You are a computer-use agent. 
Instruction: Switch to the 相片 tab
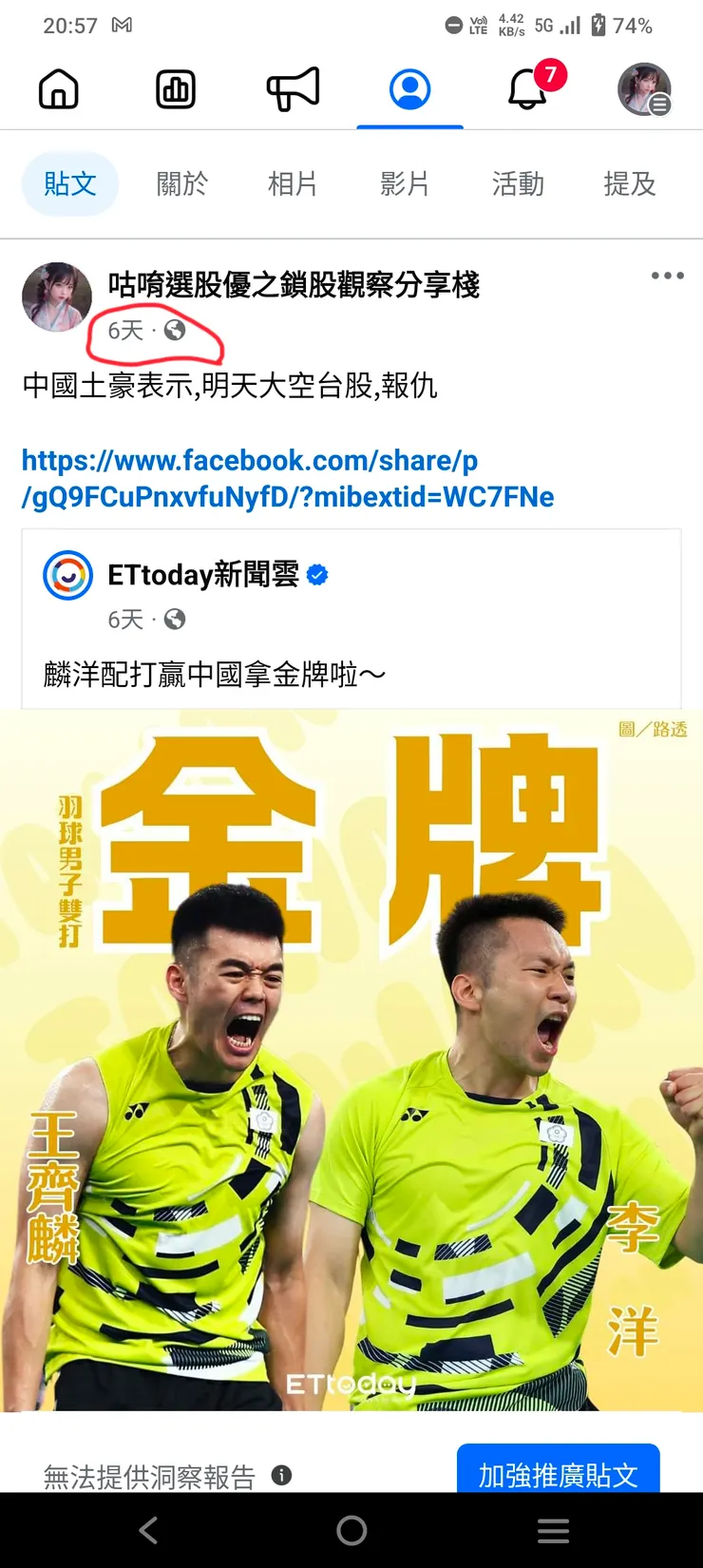(293, 183)
